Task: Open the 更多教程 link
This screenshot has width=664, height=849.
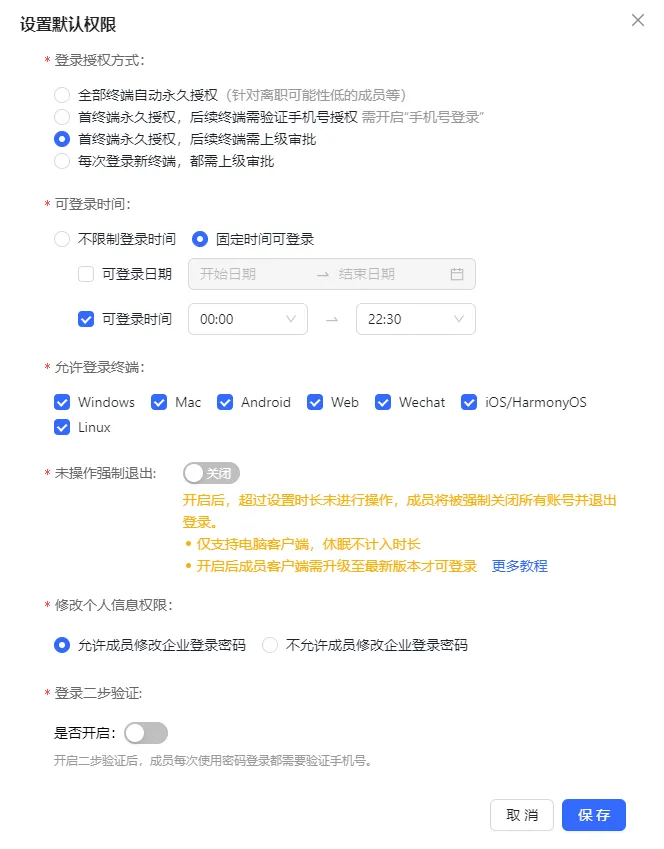Action: coord(519,565)
